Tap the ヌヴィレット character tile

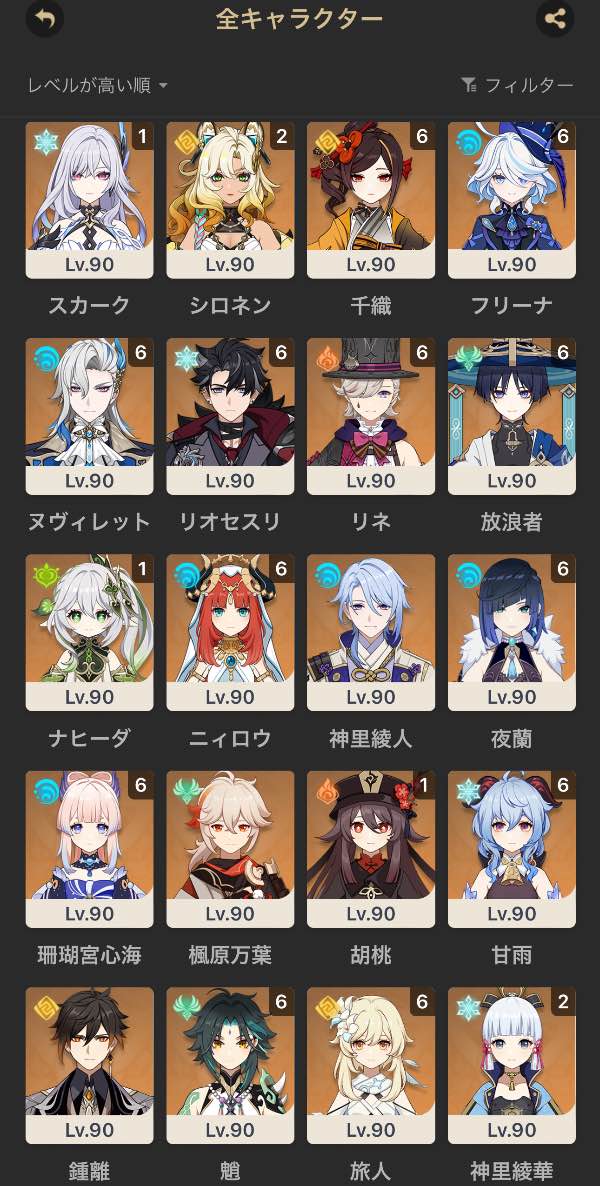pyautogui.click(x=89, y=416)
